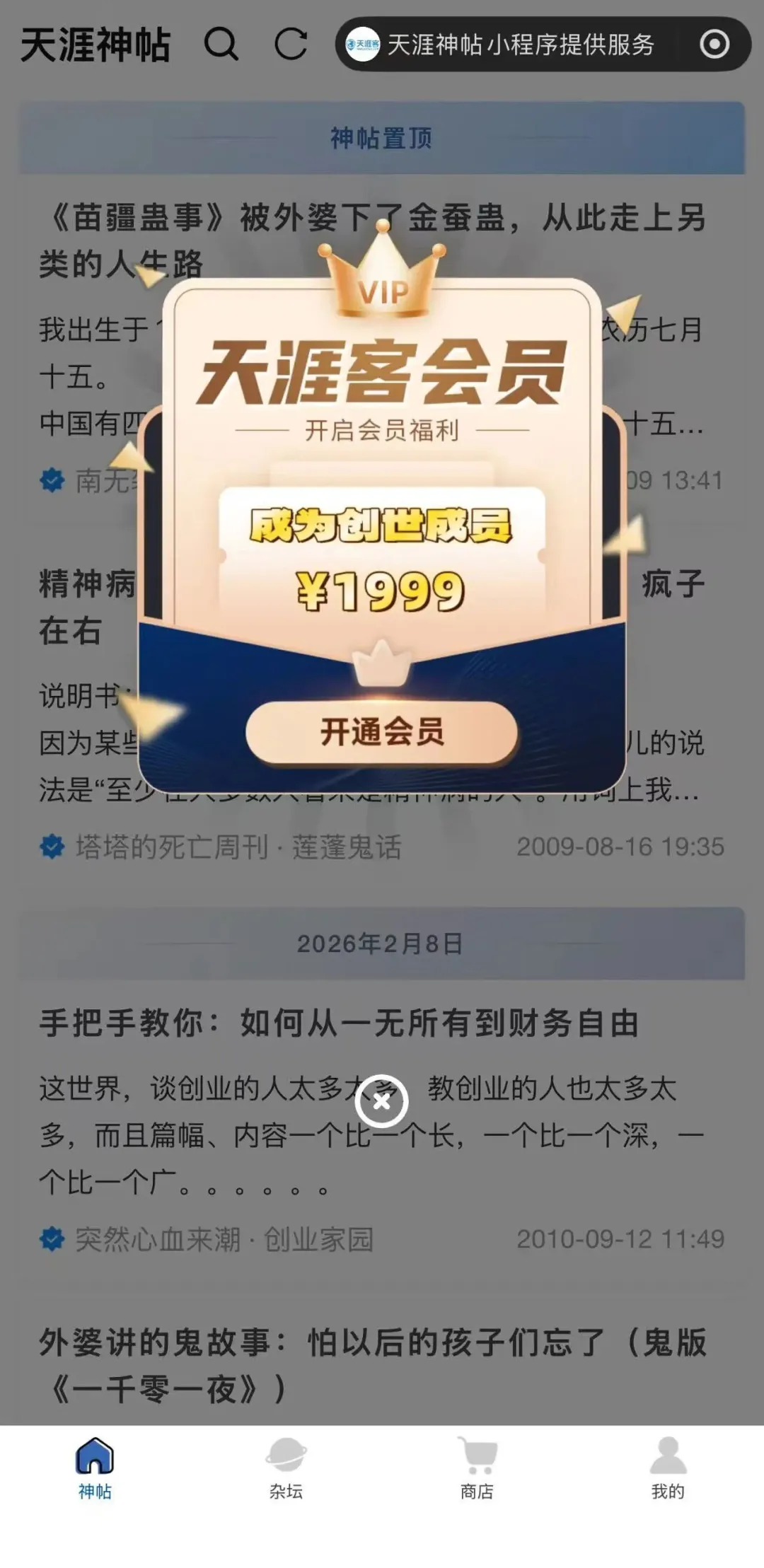764x1568 pixels.
Task: Tap the refresh icon
Action: (291, 44)
